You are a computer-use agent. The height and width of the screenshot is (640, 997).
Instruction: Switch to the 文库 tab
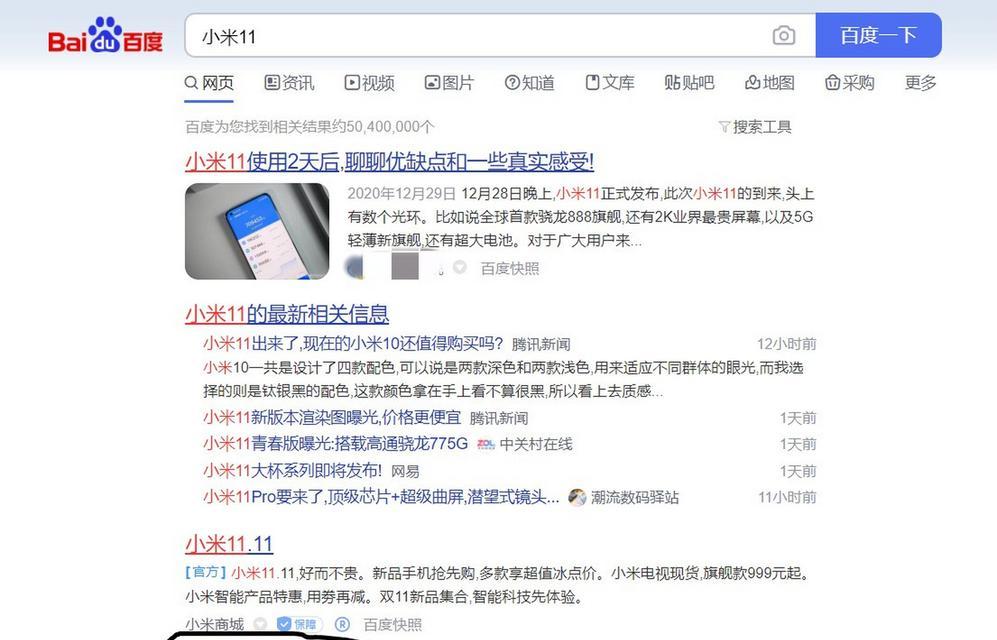coord(610,83)
